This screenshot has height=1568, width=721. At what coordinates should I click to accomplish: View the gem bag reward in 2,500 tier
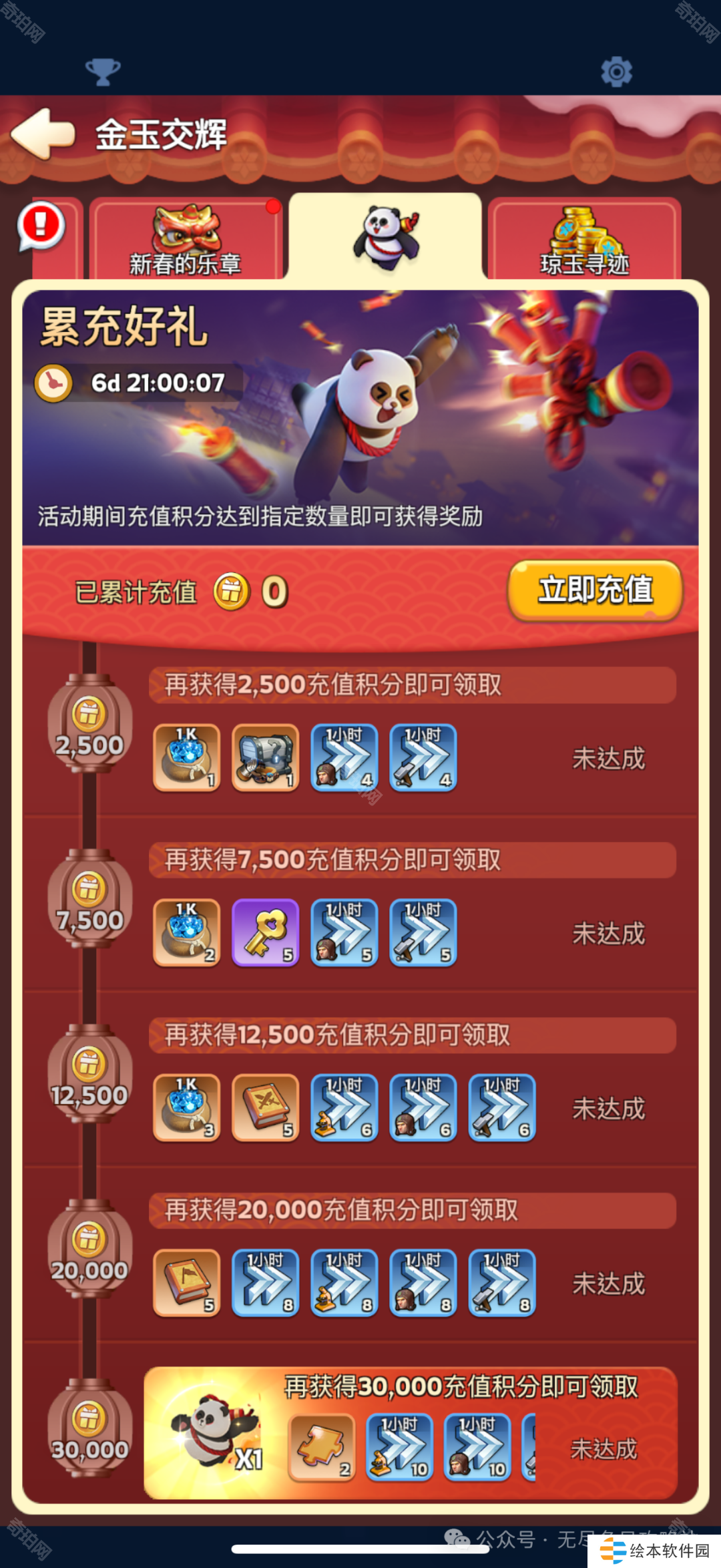[x=187, y=758]
